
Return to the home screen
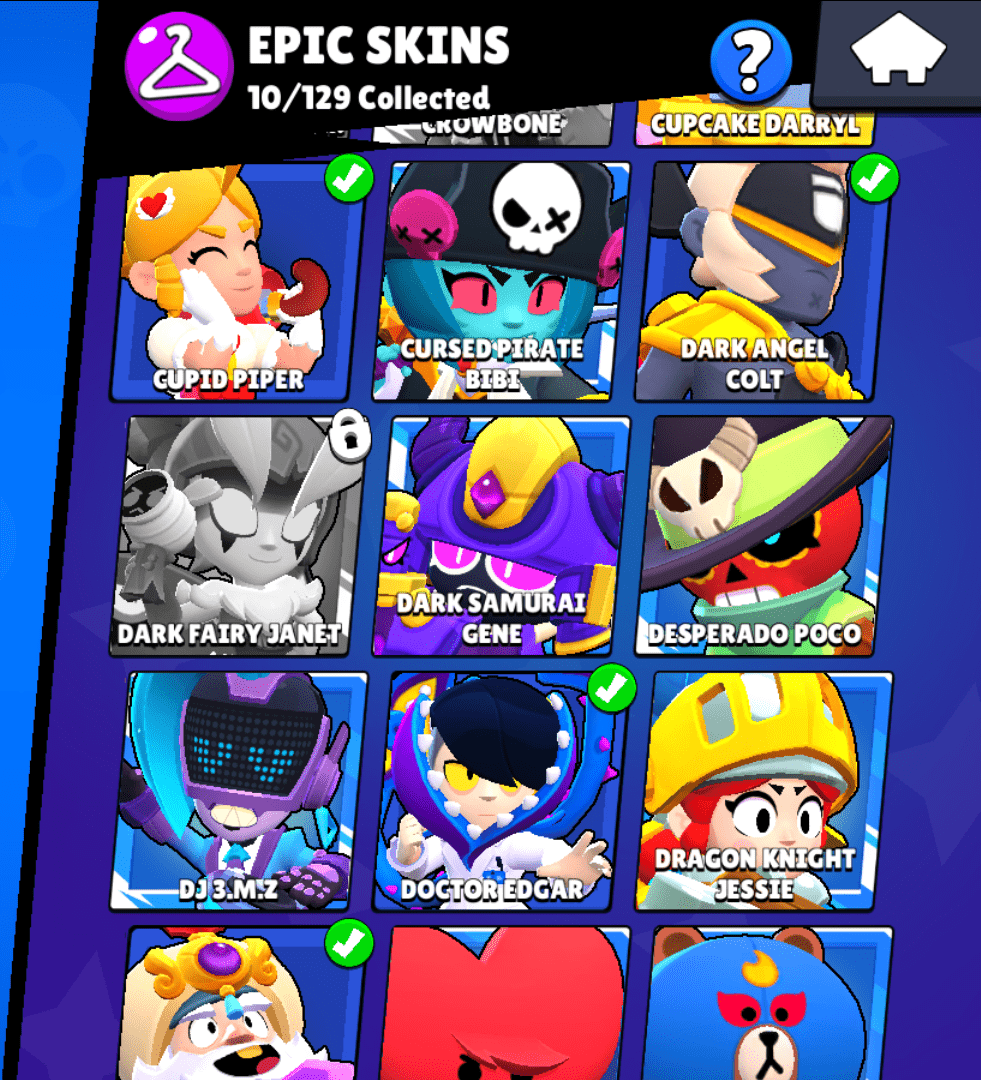click(897, 51)
